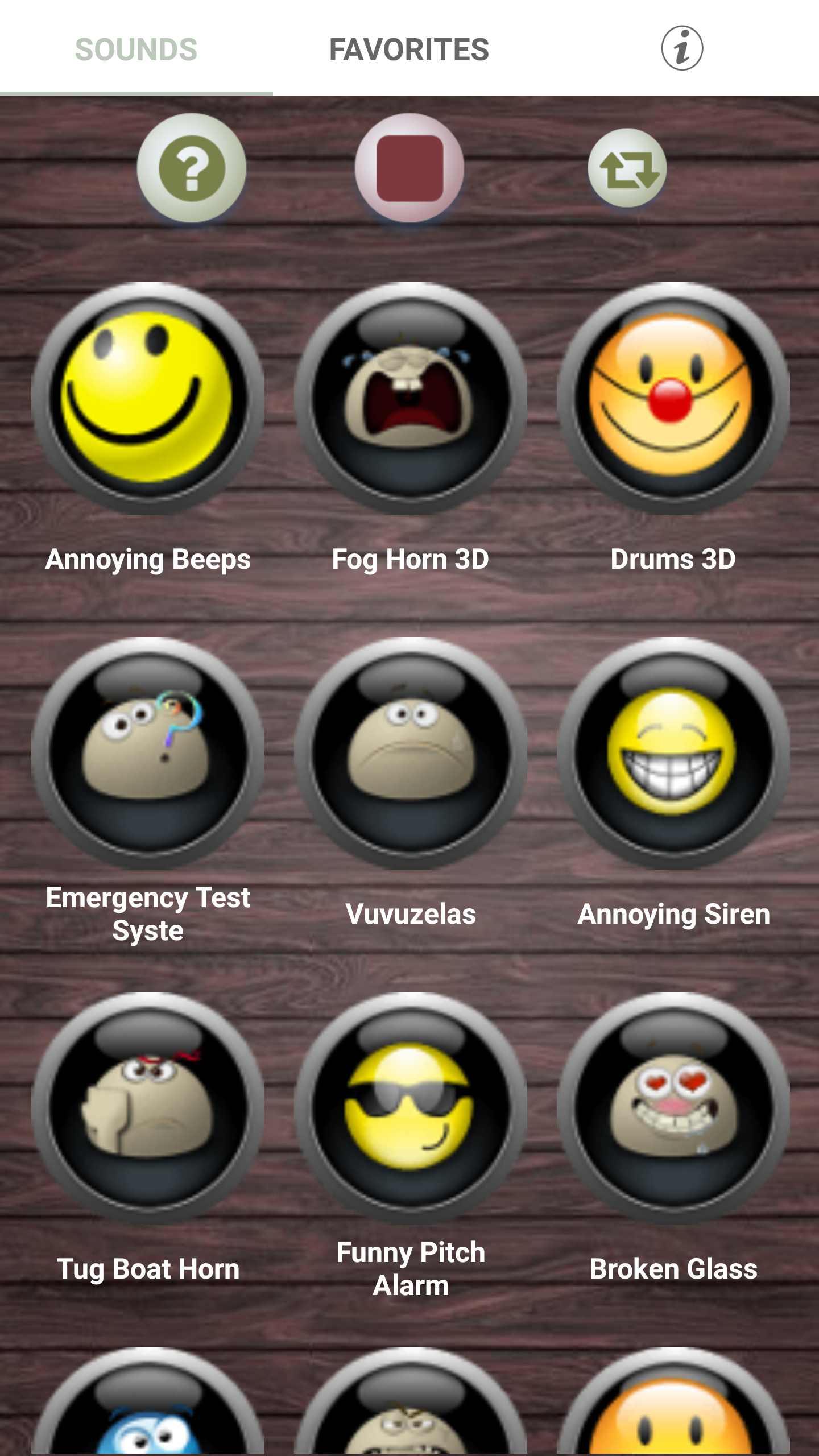The image size is (819, 1456).
Task: Select the Sounds tab
Action: point(136,49)
